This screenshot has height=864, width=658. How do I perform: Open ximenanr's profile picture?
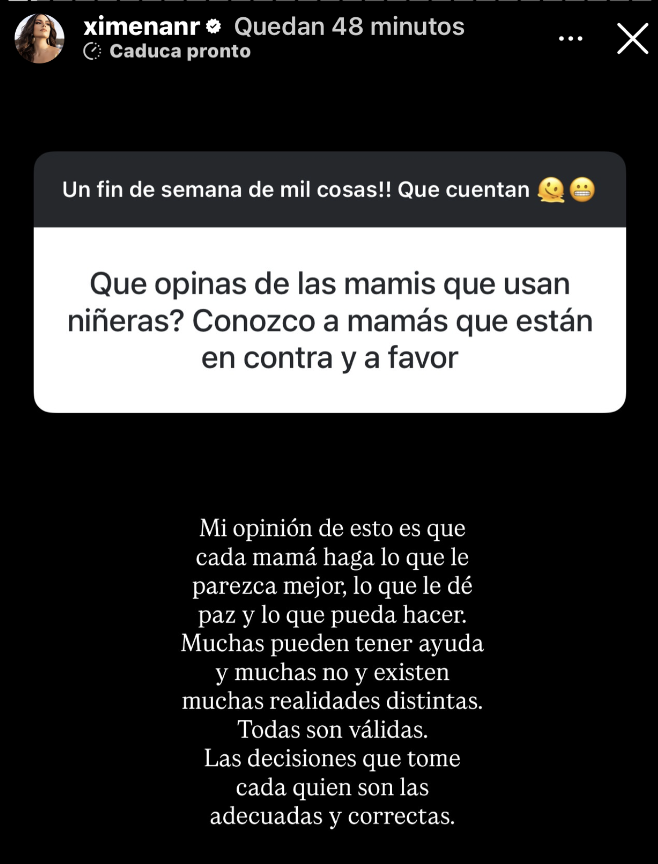pyautogui.click(x=40, y=39)
